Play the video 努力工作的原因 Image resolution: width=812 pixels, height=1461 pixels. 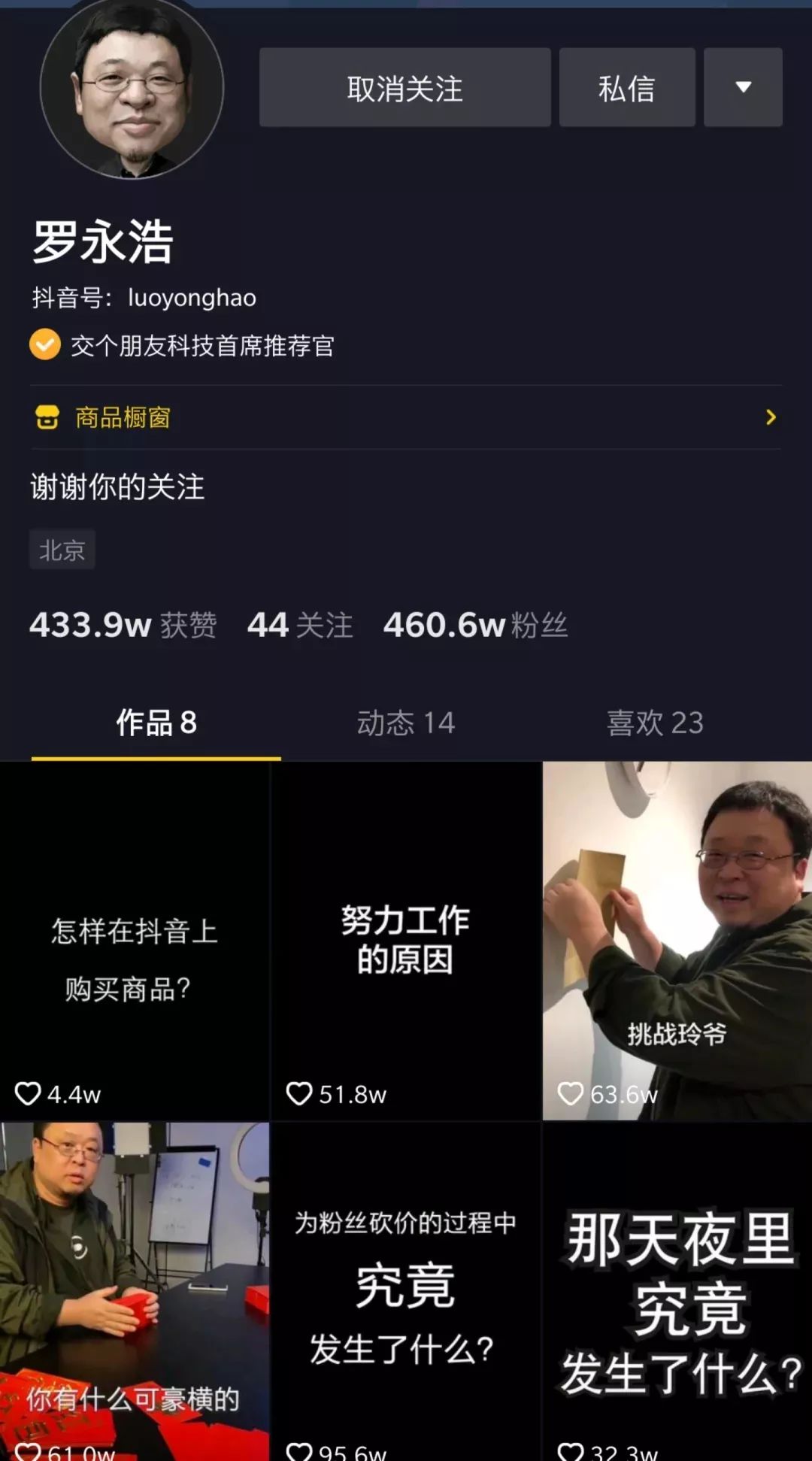[x=406, y=941]
